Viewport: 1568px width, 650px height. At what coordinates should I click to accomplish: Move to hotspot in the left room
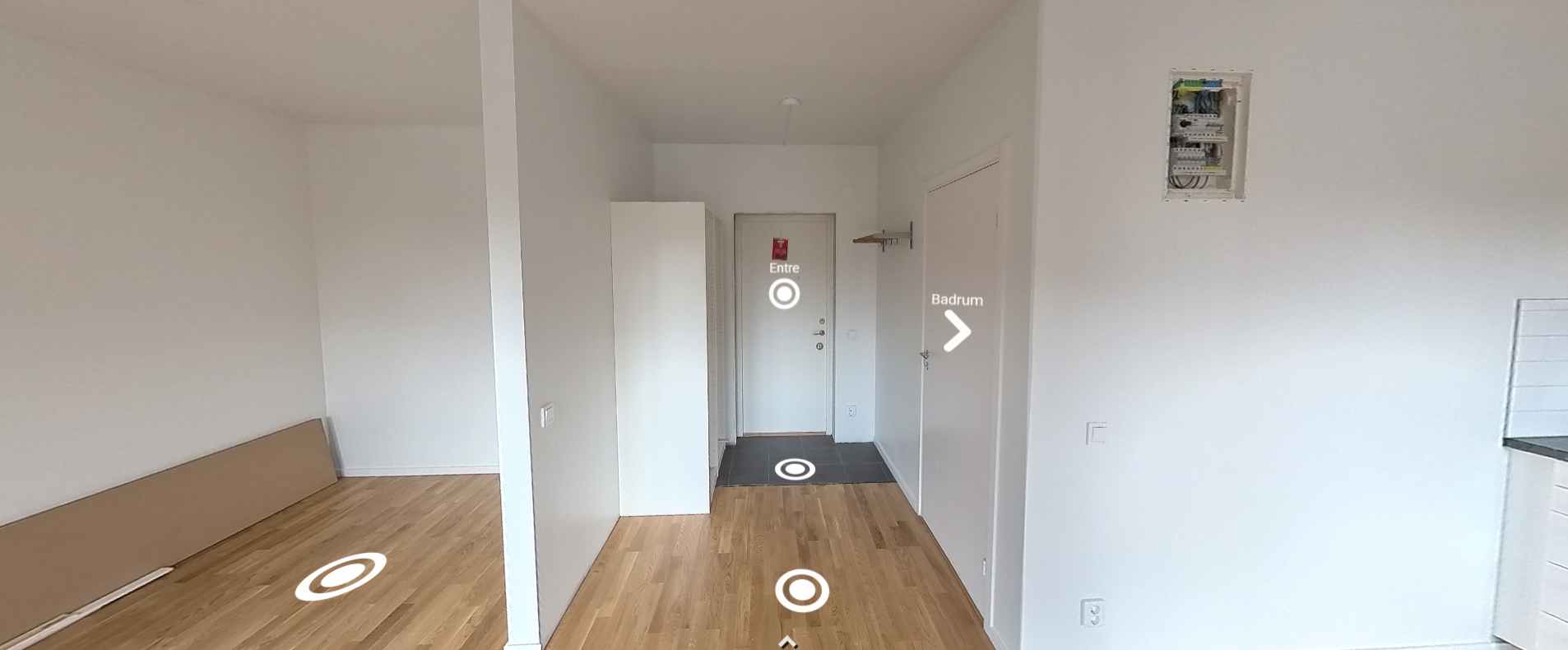pyautogui.click(x=341, y=575)
